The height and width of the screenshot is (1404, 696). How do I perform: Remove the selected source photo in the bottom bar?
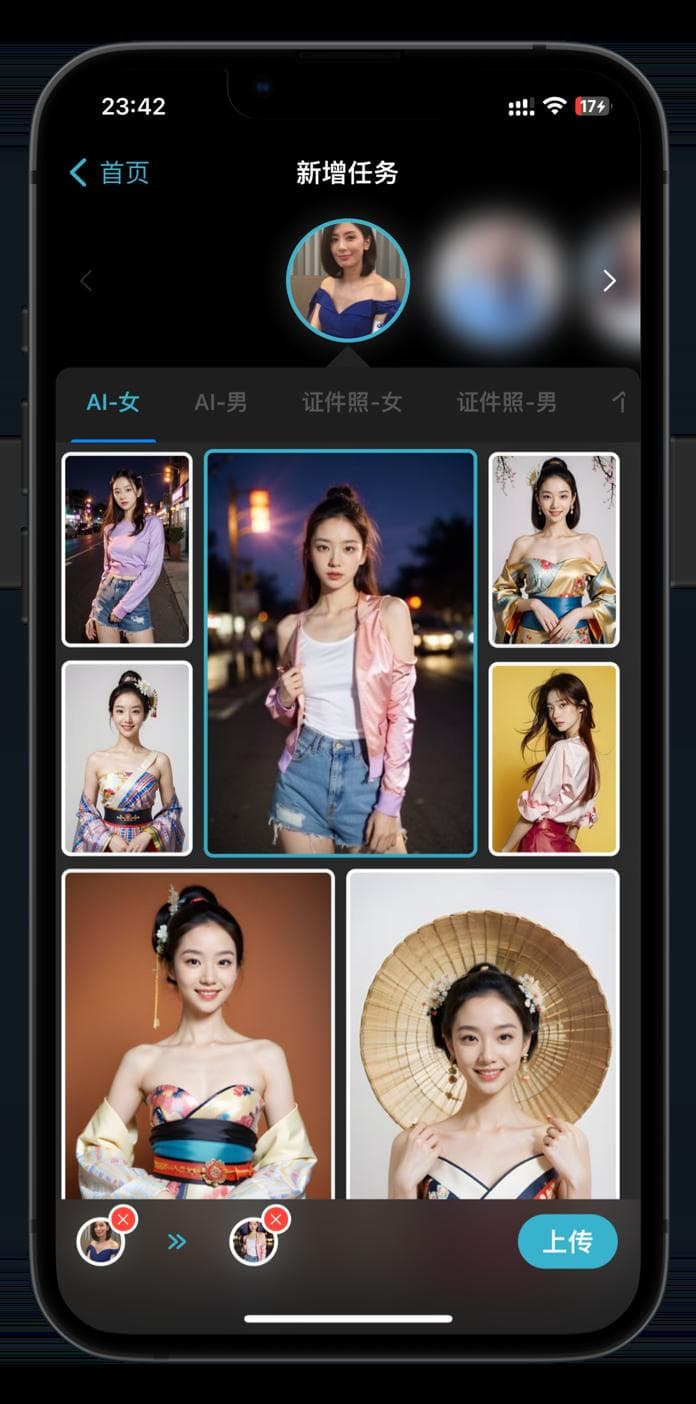(x=123, y=1219)
